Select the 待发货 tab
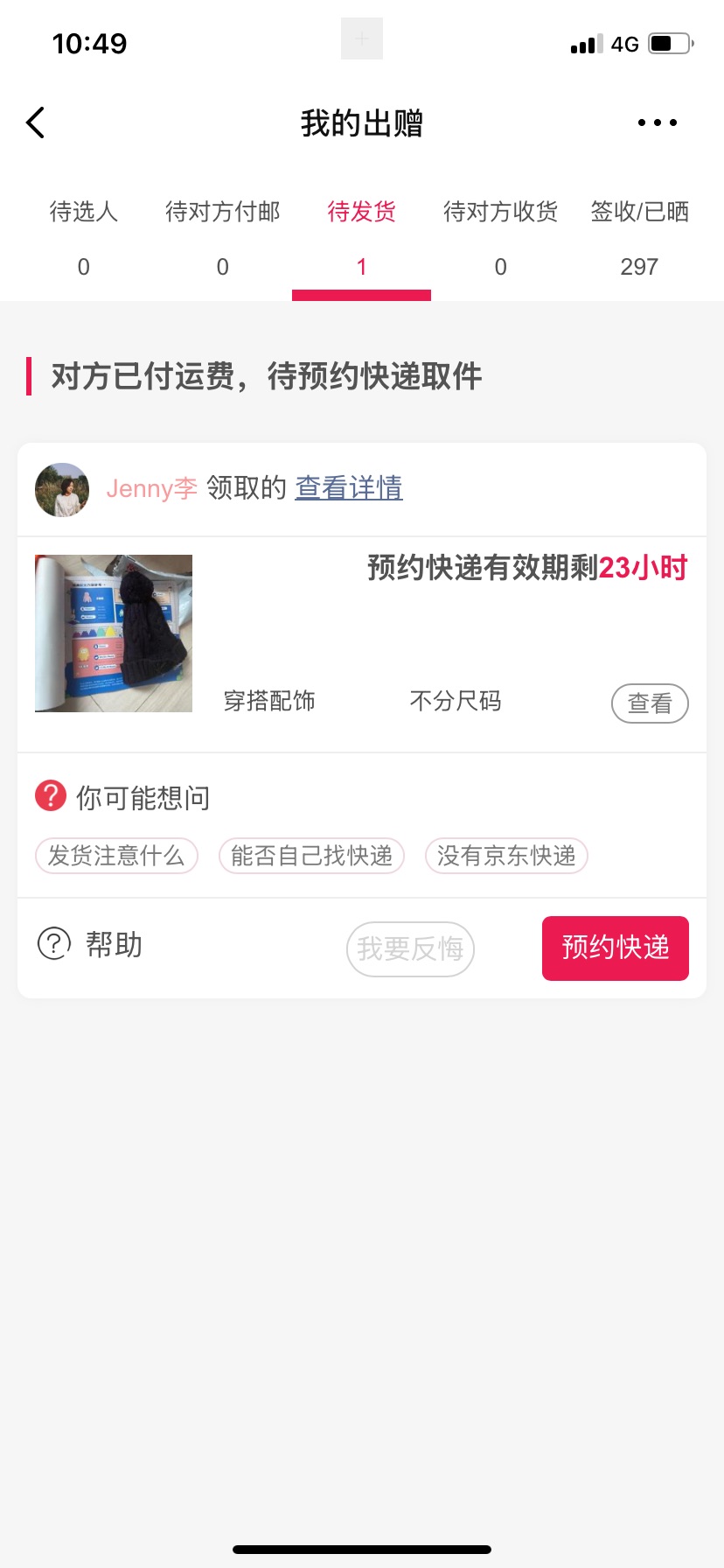Screen dimensions: 724x1568 361,237
